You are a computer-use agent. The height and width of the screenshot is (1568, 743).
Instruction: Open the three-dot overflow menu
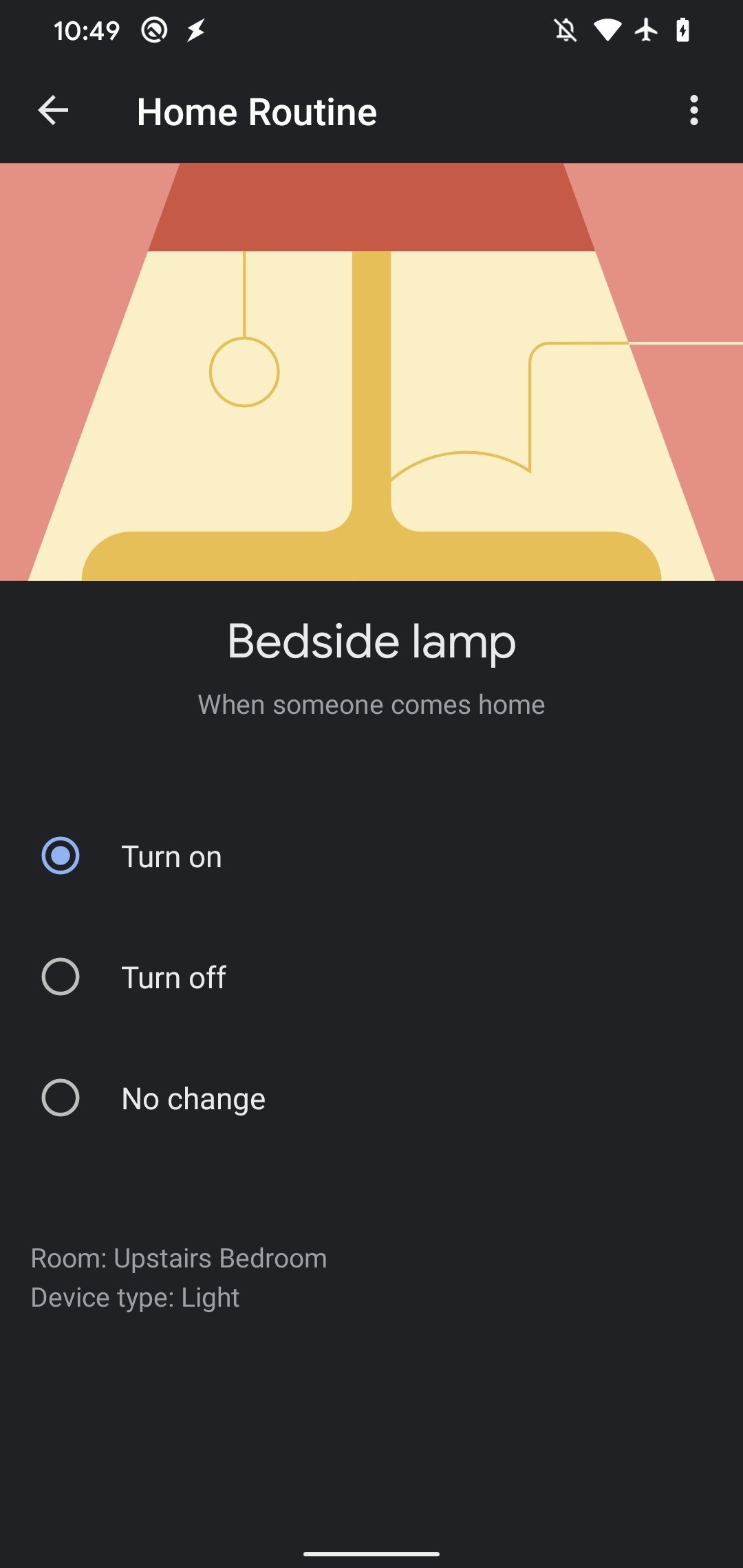click(693, 111)
